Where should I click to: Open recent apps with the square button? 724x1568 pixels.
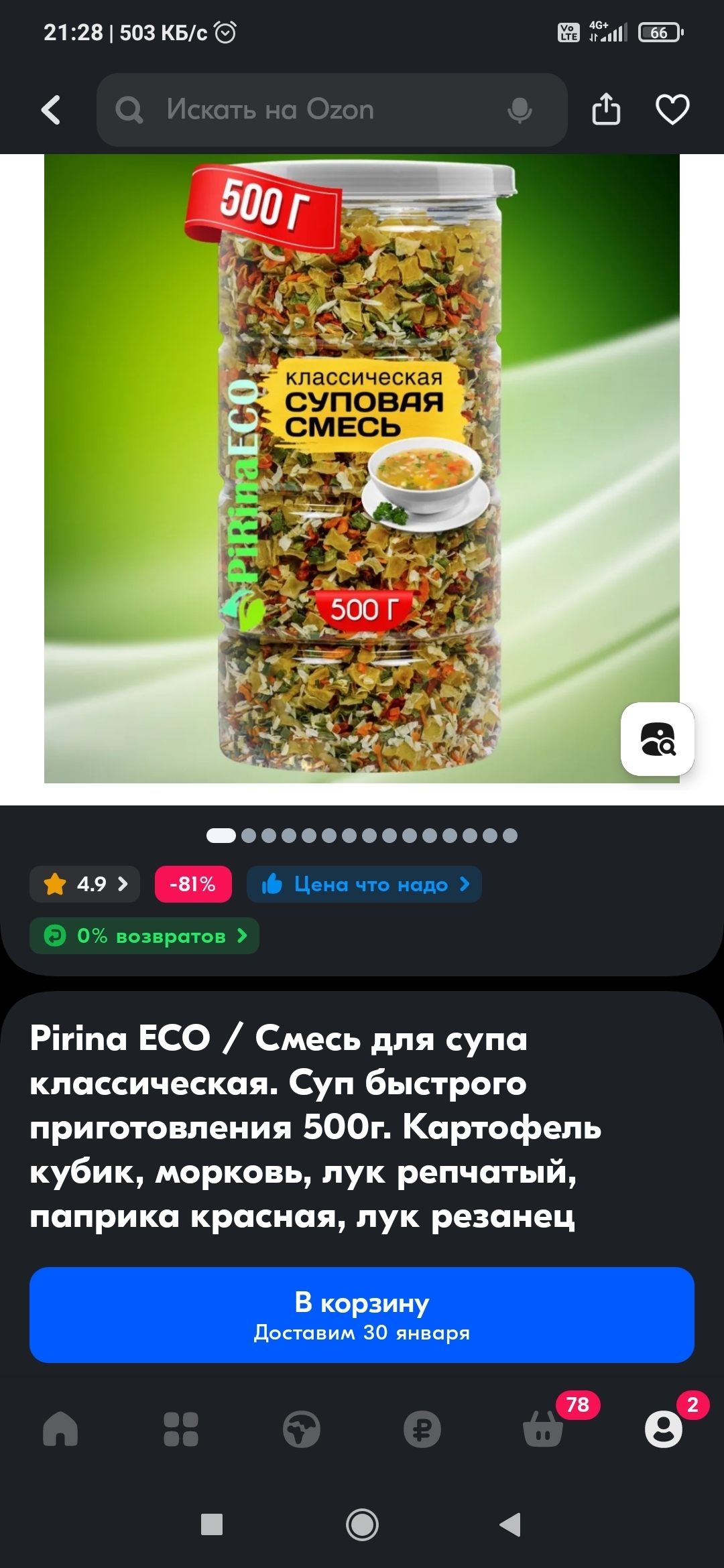pyautogui.click(x=212, y=1525)
